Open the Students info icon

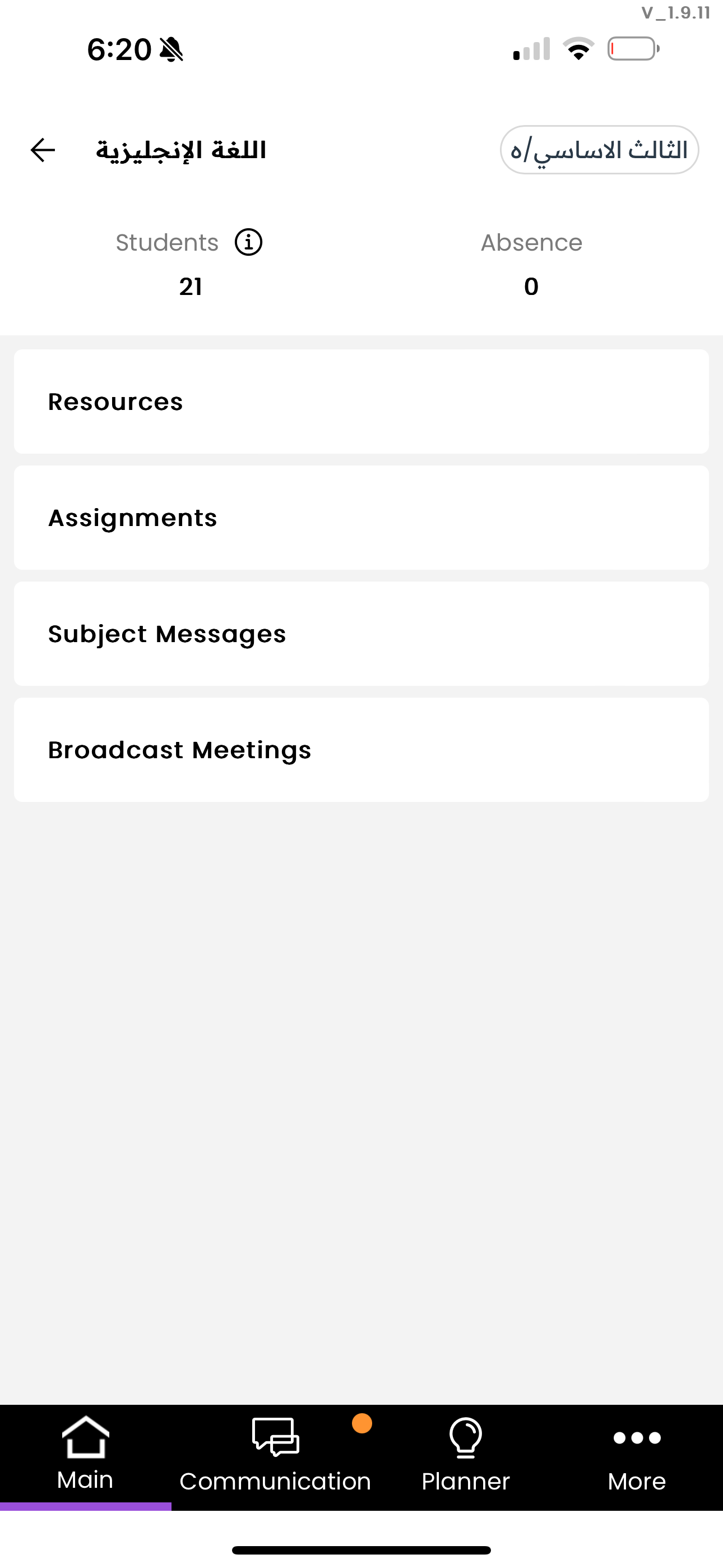tap(248, 242)
